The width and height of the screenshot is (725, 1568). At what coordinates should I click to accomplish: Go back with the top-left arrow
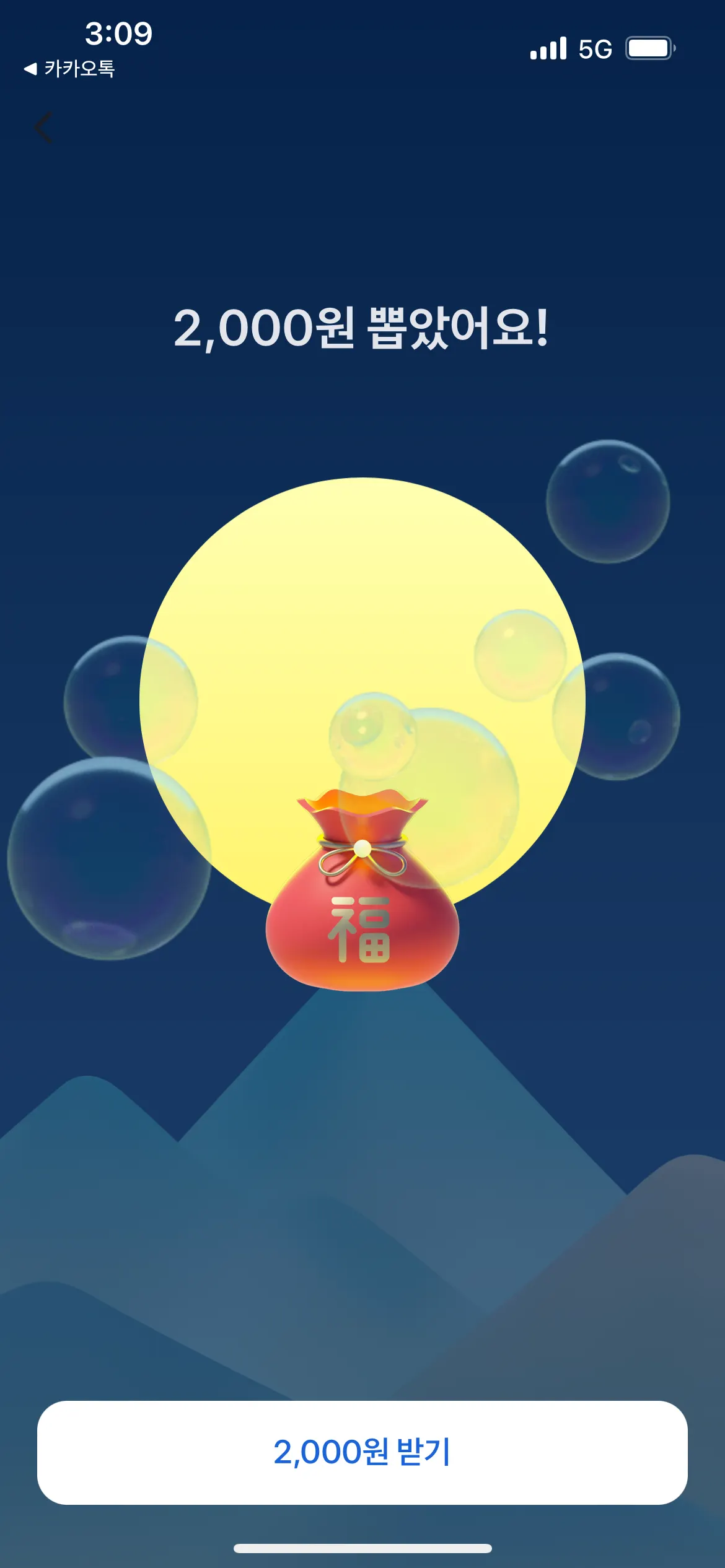click(x=43, y=128)
